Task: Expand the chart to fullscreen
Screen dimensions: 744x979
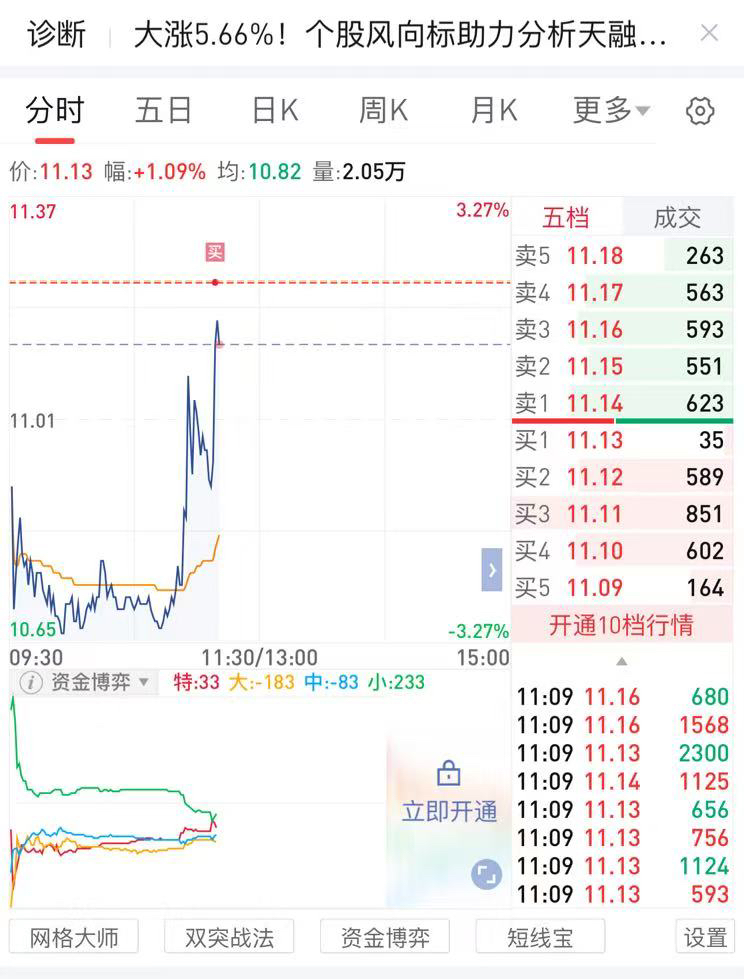Action: coord(486,874)
